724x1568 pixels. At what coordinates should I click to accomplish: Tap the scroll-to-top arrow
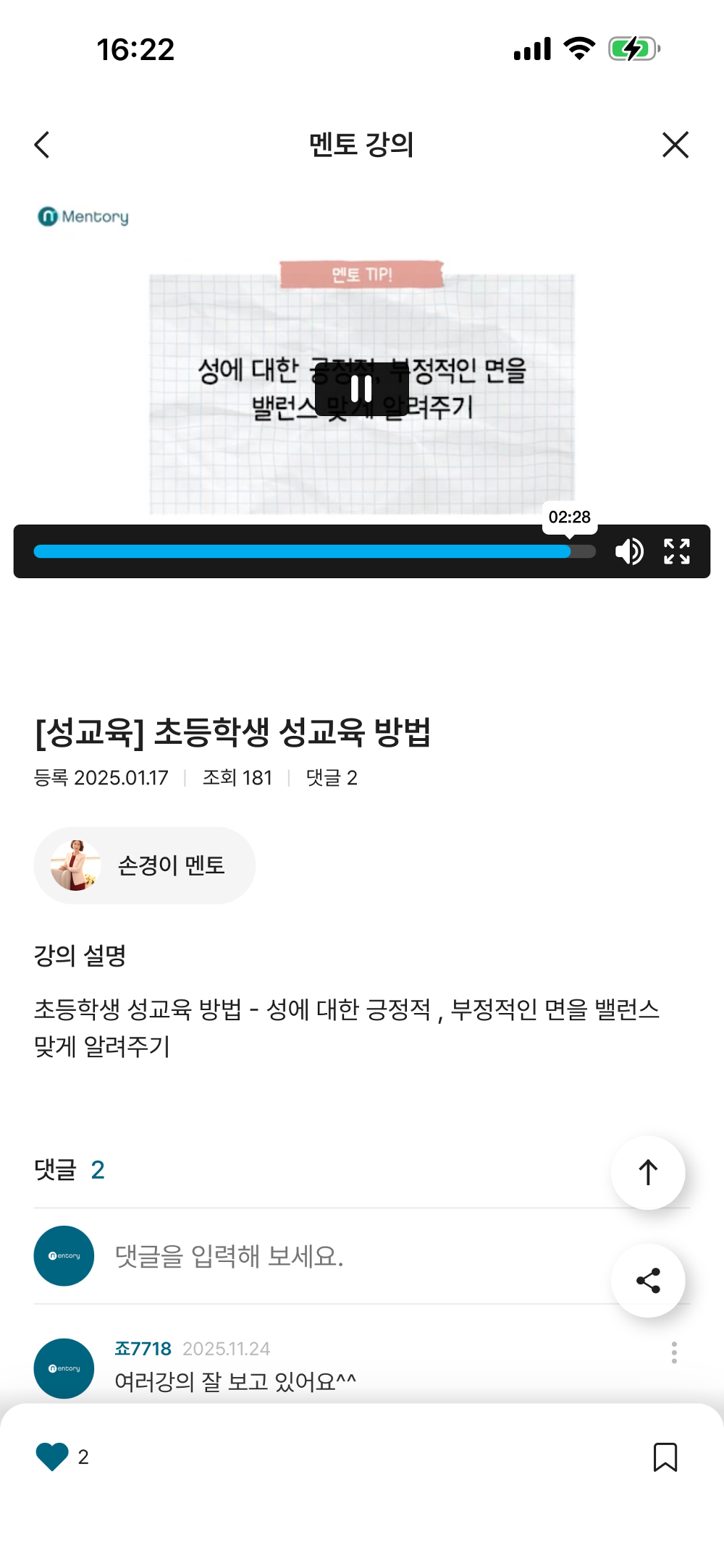pyautogui.click(x=648, y=1173)
